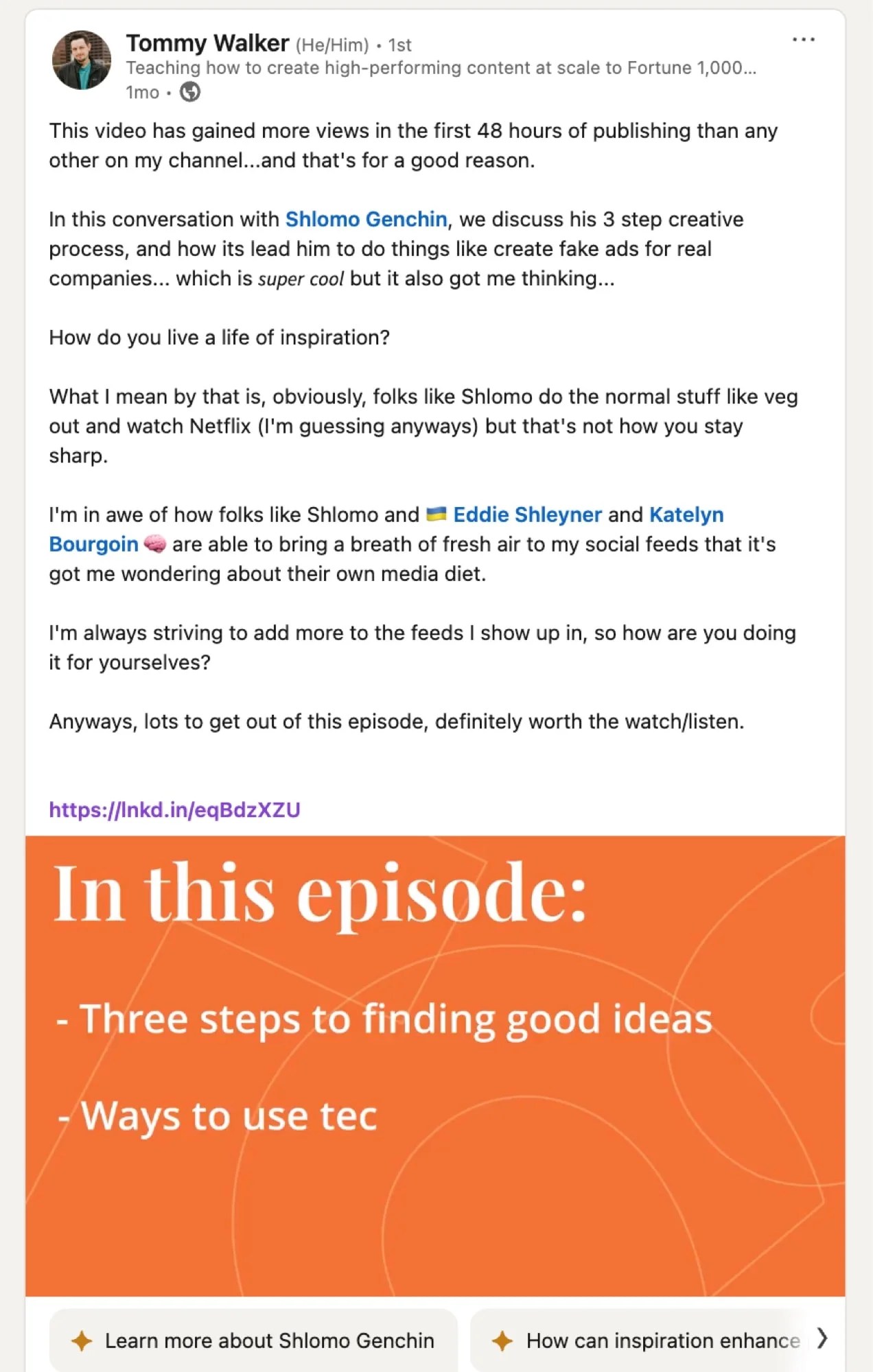Open the orange episode video preview
The image size is (873, 1372).
pyautogui.click(x=435, y=1065)
